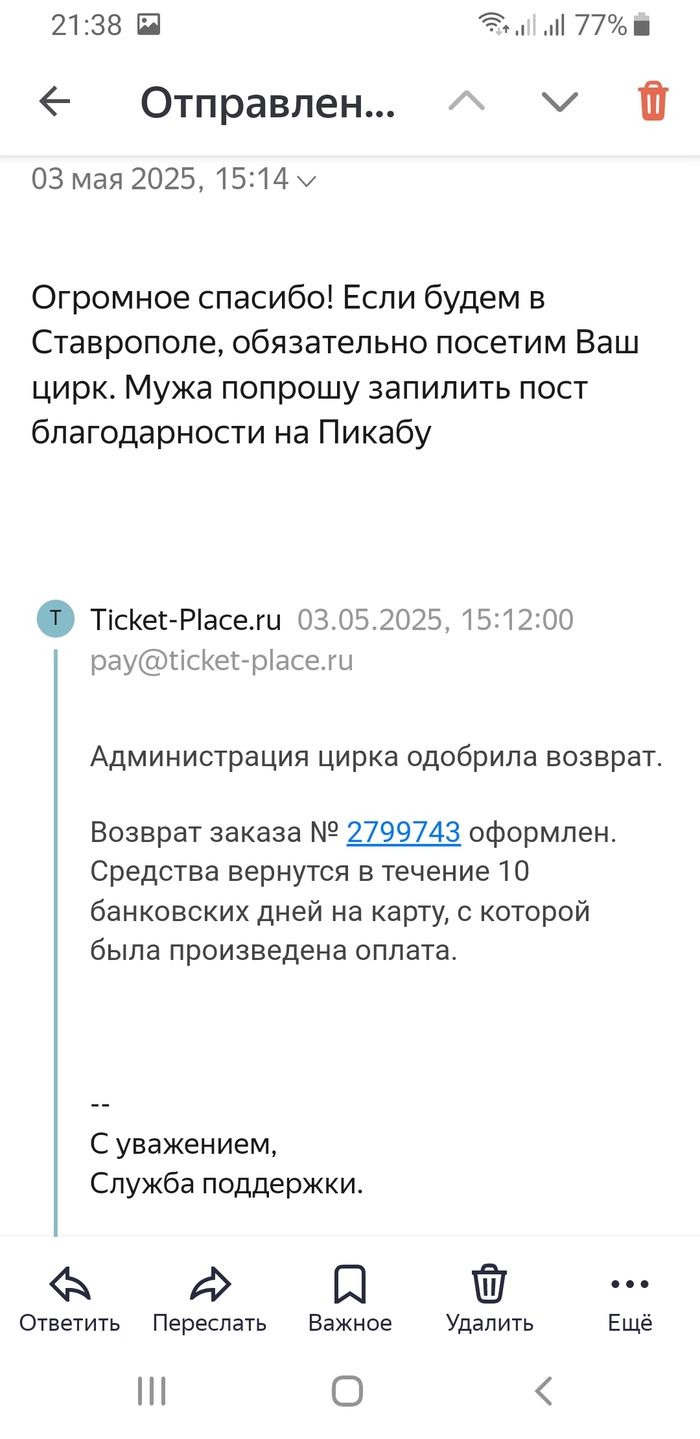
Task: Forward the email with Переслать
Action: [x=210, y=1299]
